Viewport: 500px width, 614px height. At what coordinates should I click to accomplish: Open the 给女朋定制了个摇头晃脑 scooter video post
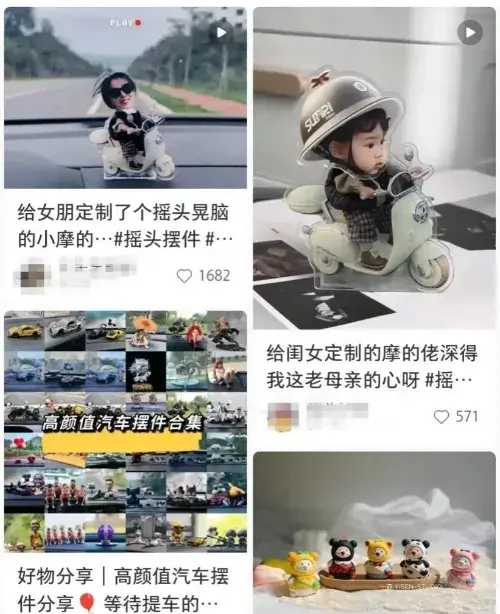point(125,98)
